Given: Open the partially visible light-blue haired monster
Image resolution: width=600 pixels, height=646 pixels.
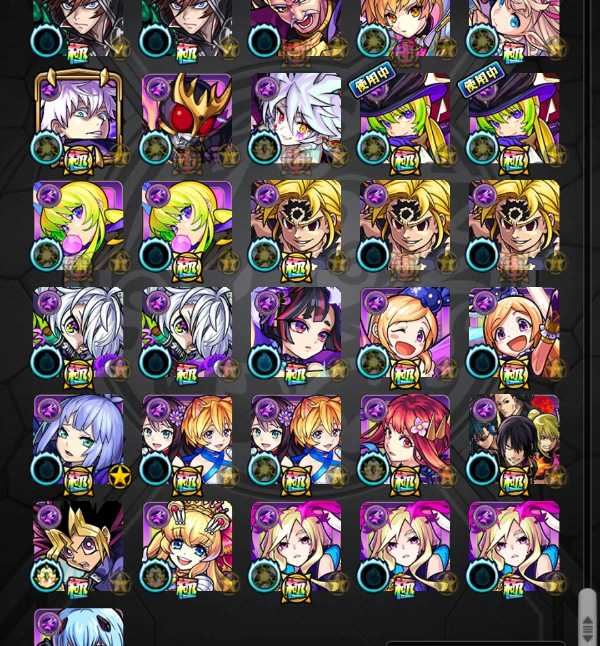Looking at the screenshot, I should pos(78,628).
